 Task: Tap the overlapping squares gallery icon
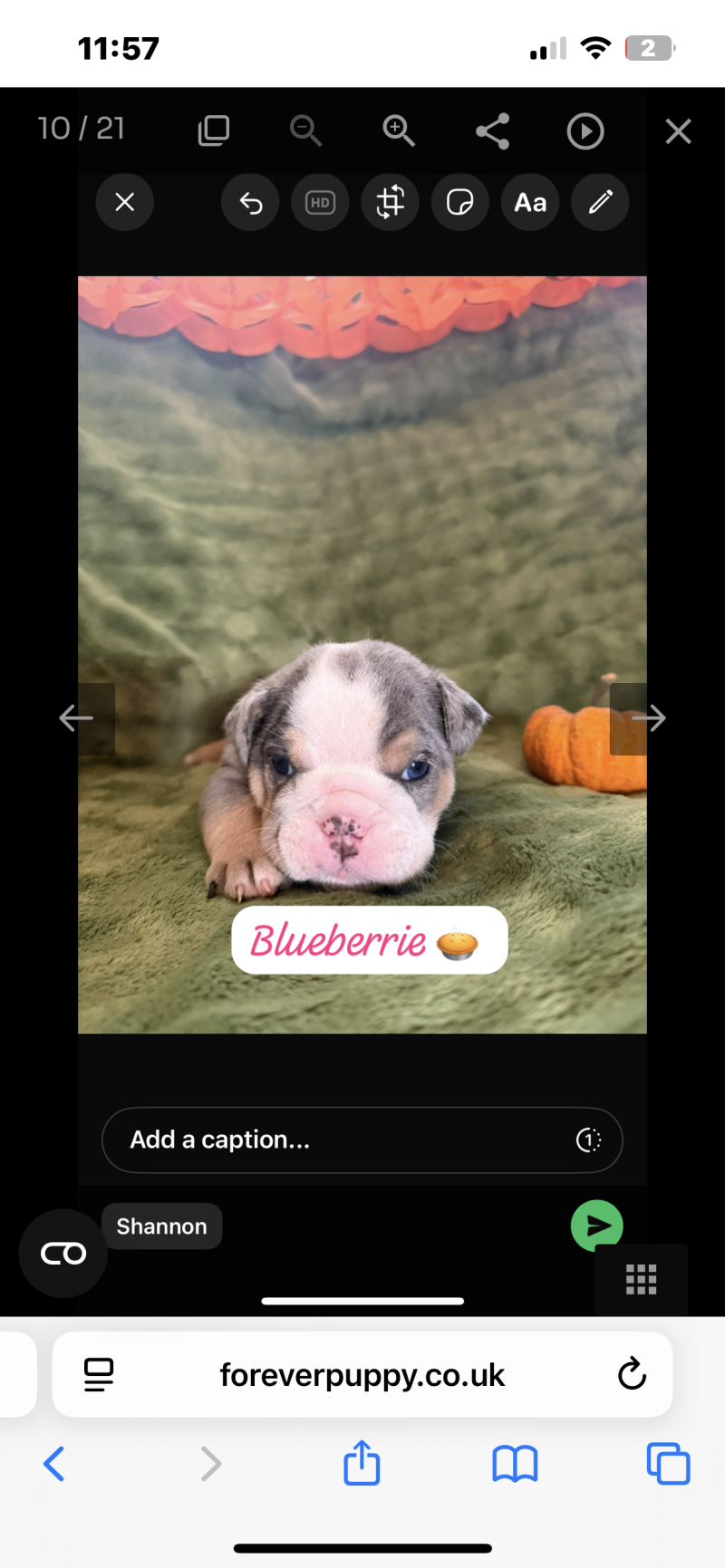(214, 131)
